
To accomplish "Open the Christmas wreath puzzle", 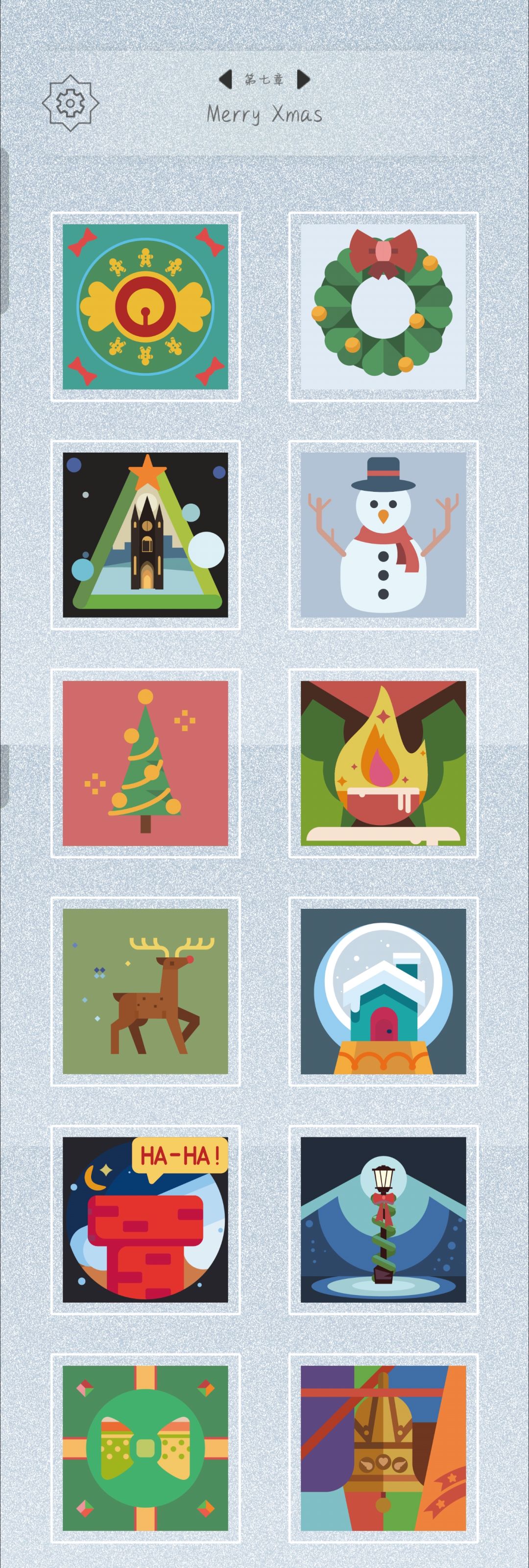I will (383, 306).
